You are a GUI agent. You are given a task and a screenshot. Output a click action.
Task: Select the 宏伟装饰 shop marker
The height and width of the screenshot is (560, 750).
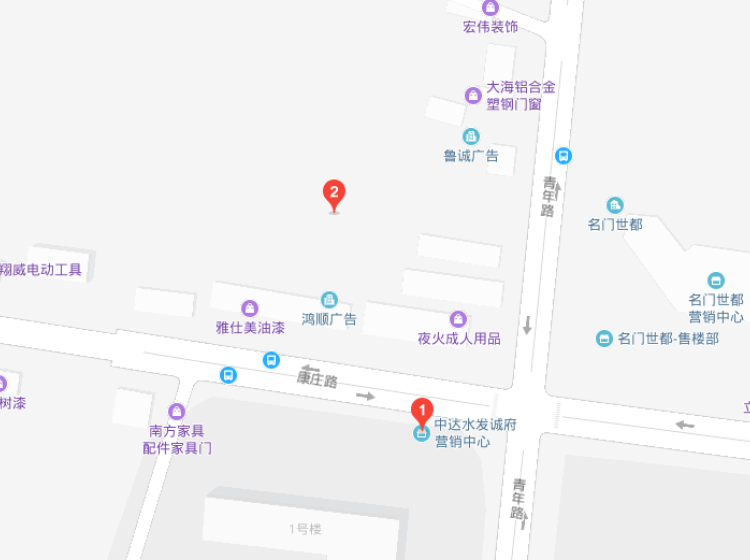coord(490,8)
